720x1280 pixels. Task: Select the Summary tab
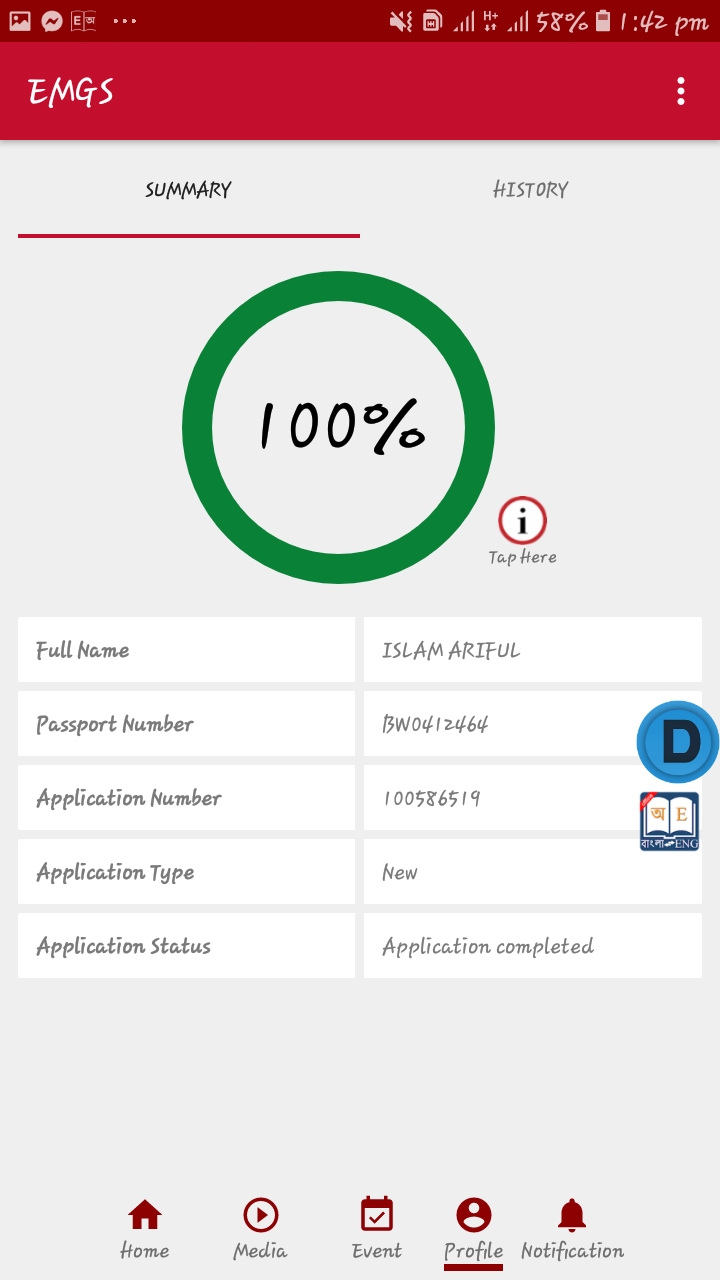(188, 190)
